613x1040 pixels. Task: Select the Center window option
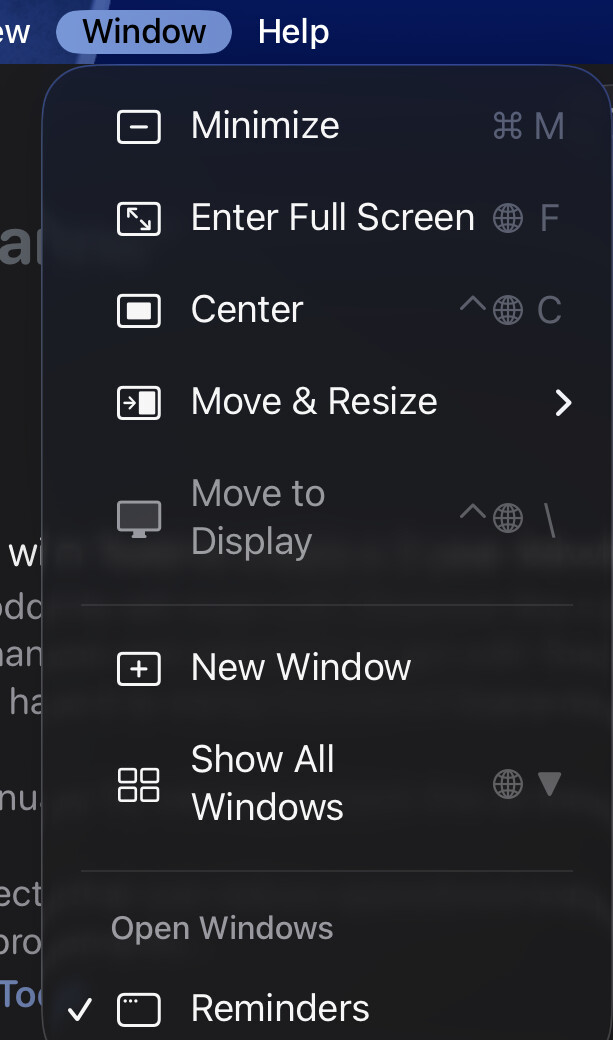tap(247, 310)
